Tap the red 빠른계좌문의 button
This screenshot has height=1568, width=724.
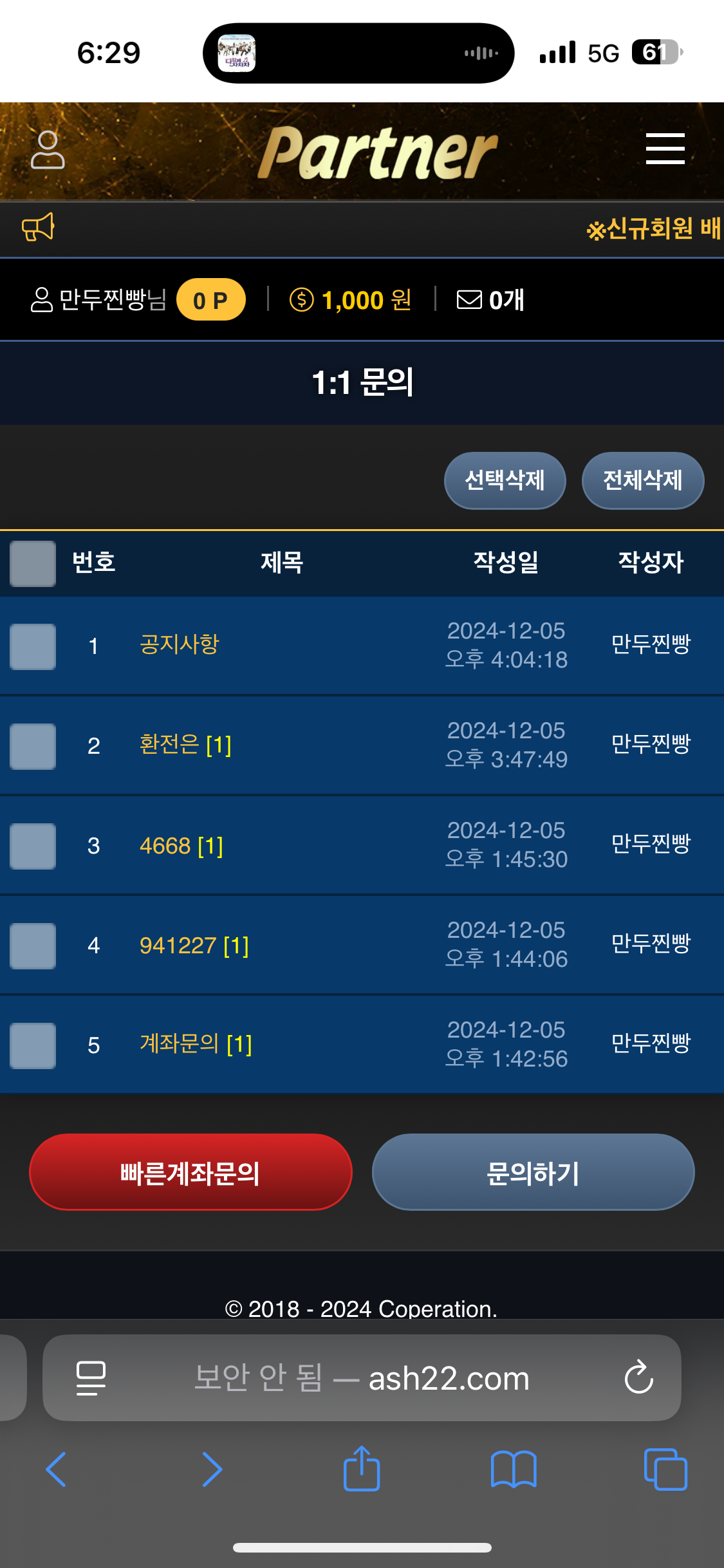190,1172
